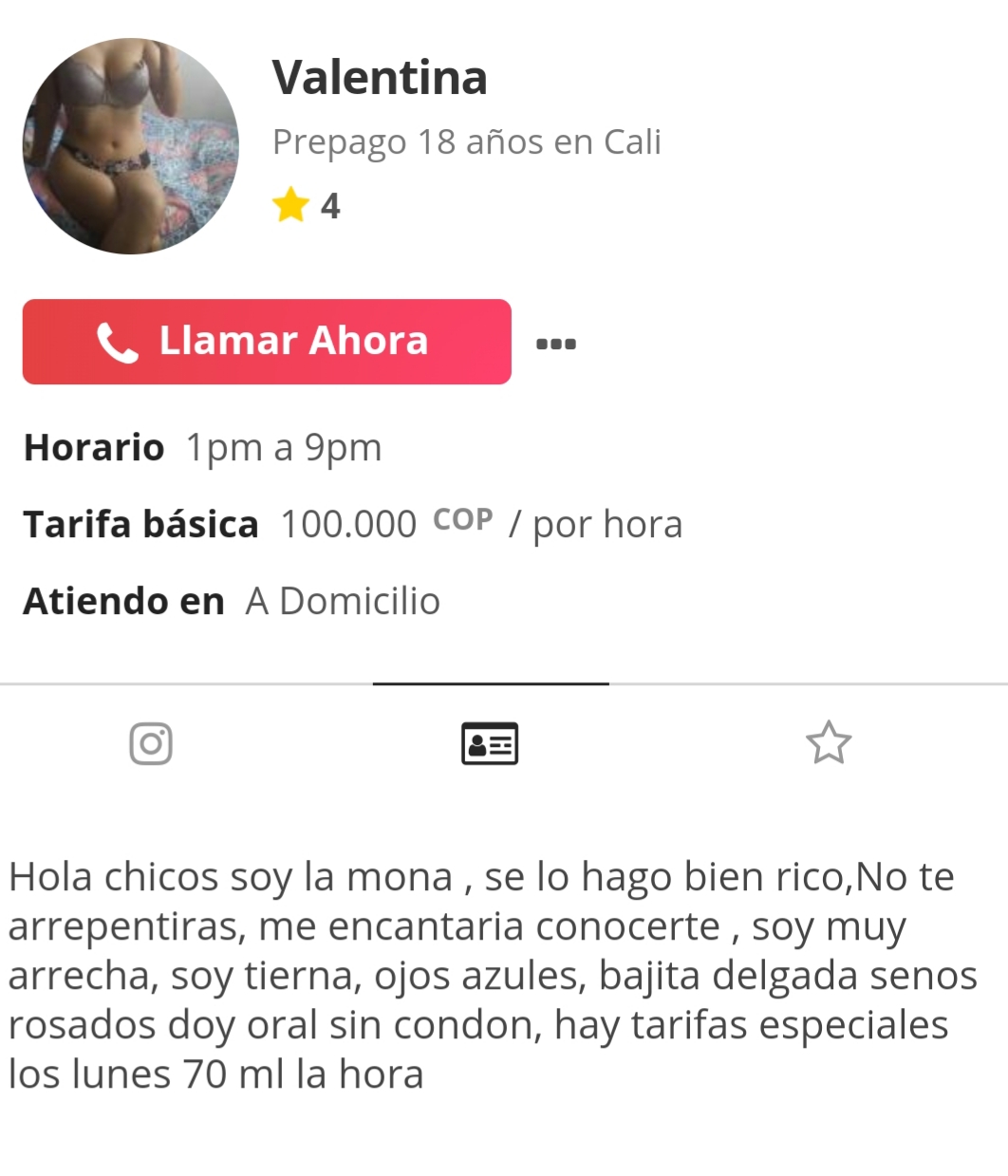Select the profile details card tab
1008x1176 pixels.
click(x=490, y=743)
